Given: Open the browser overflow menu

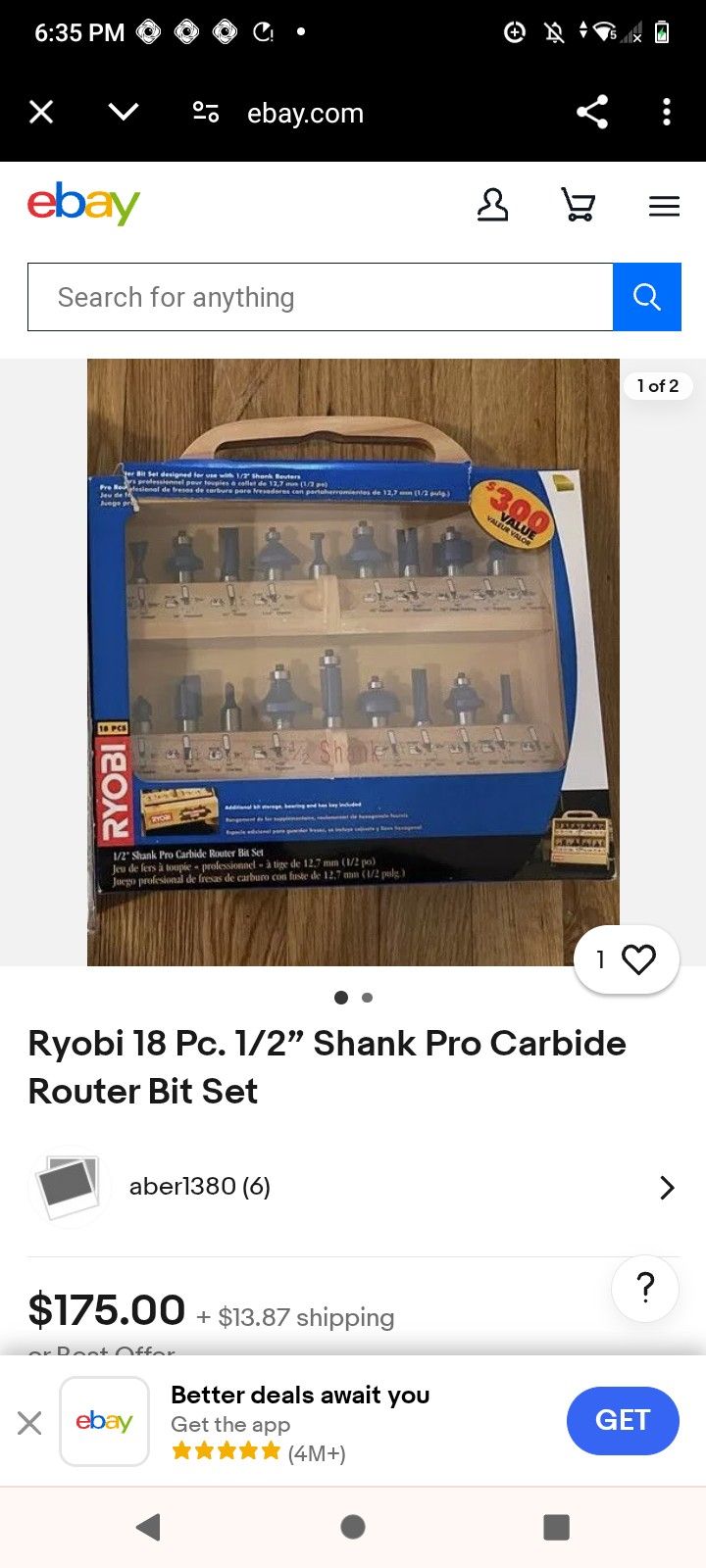Looking at the screenshot, I should click(667, 113).
